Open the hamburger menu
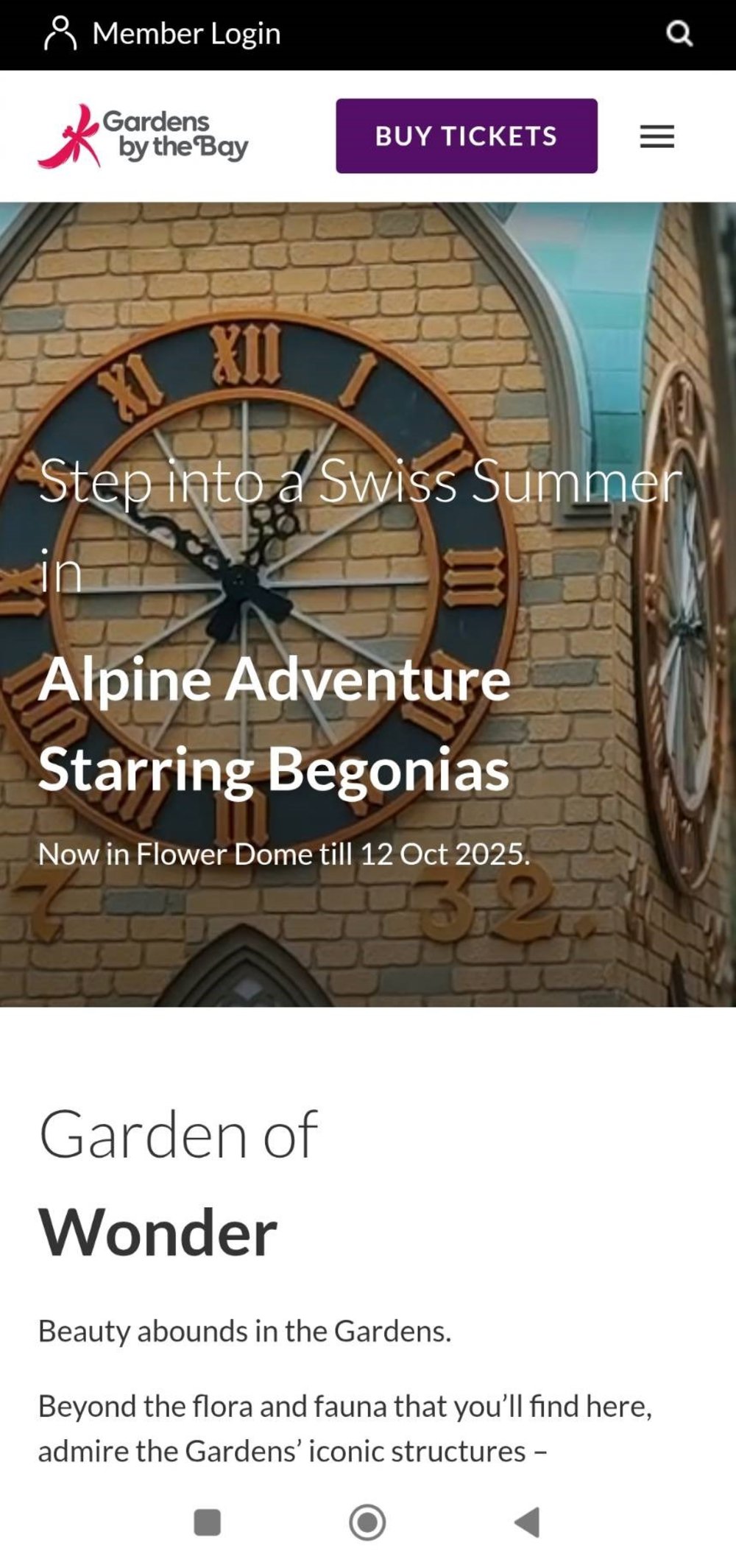This screenshot has width=736, height=1568. [657, 136]
